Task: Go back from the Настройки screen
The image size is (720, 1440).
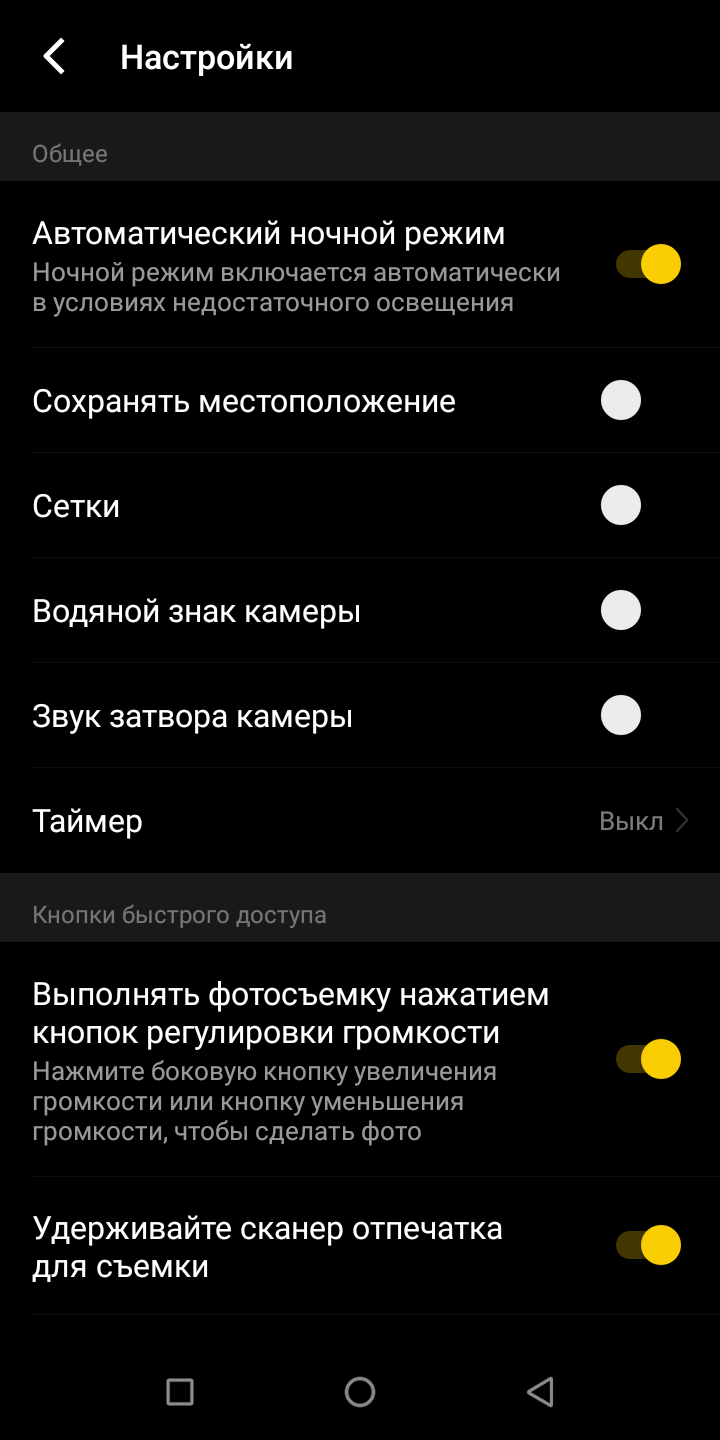Action: tap(54, 57)
